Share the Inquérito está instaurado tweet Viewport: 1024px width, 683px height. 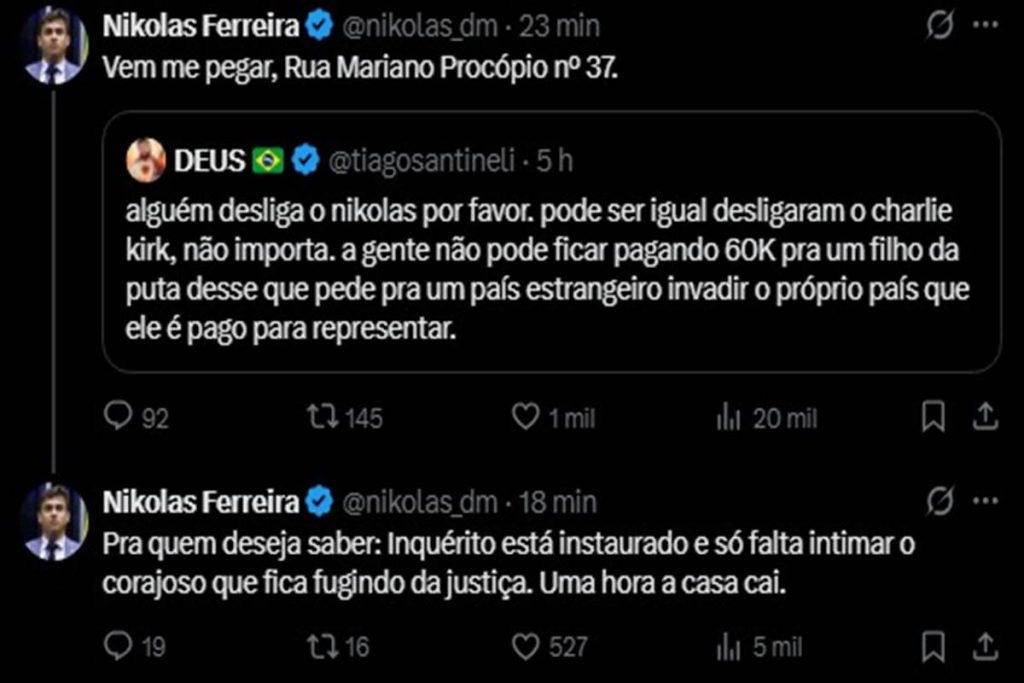pyautogui.click(x=984, y=647)
